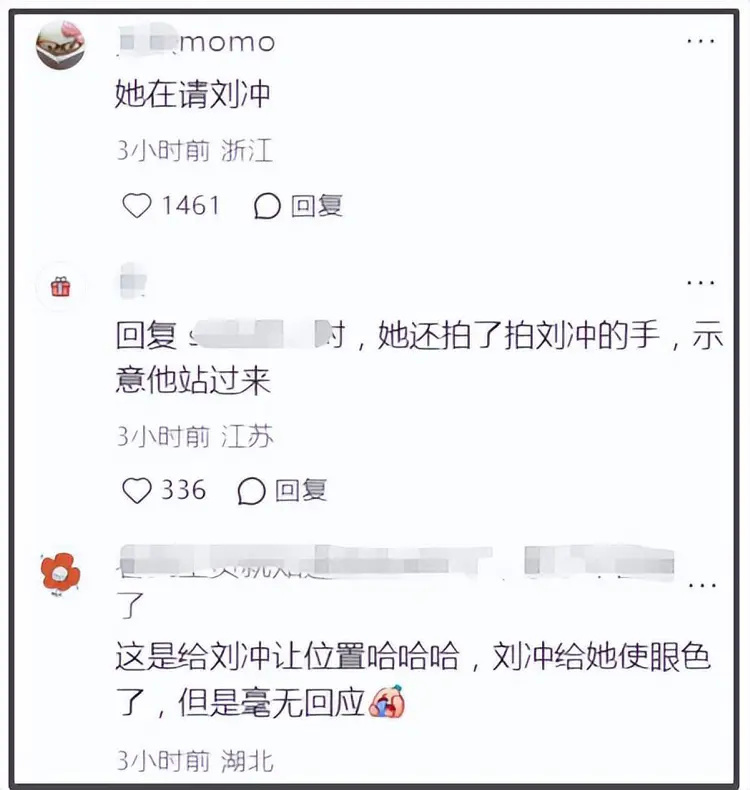This screenshot has height=790, width=750.
Task: Like momo's comment with 1461 likes
Action: point(136,206)
